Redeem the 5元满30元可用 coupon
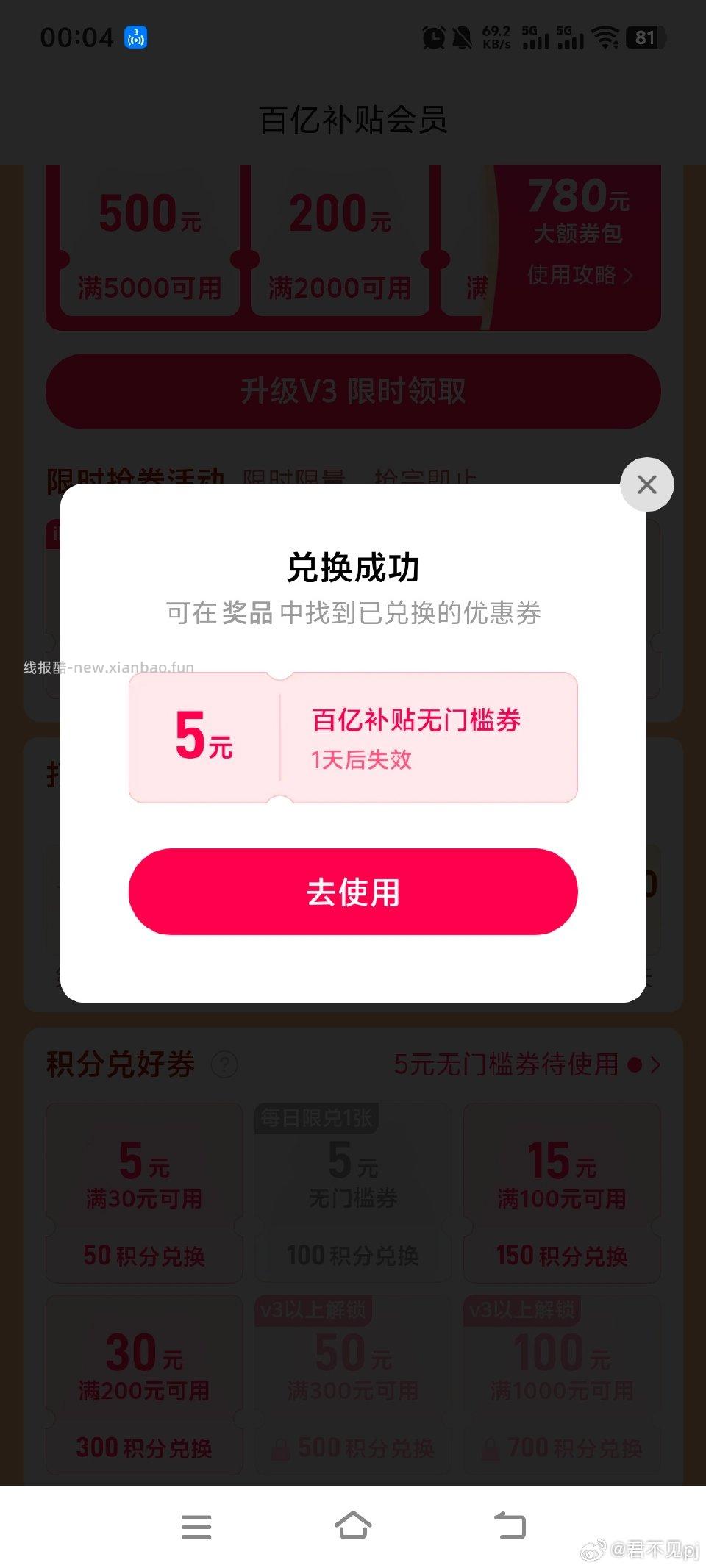The height and width of the screenshot is (1568, 706). (x=143, y=1191)
